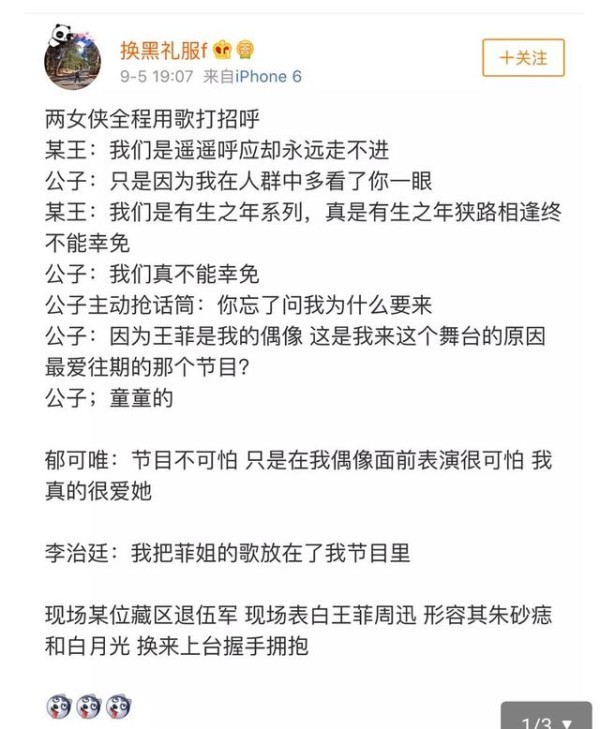Follow the user 换黑礼服f

tap(522, 58)
